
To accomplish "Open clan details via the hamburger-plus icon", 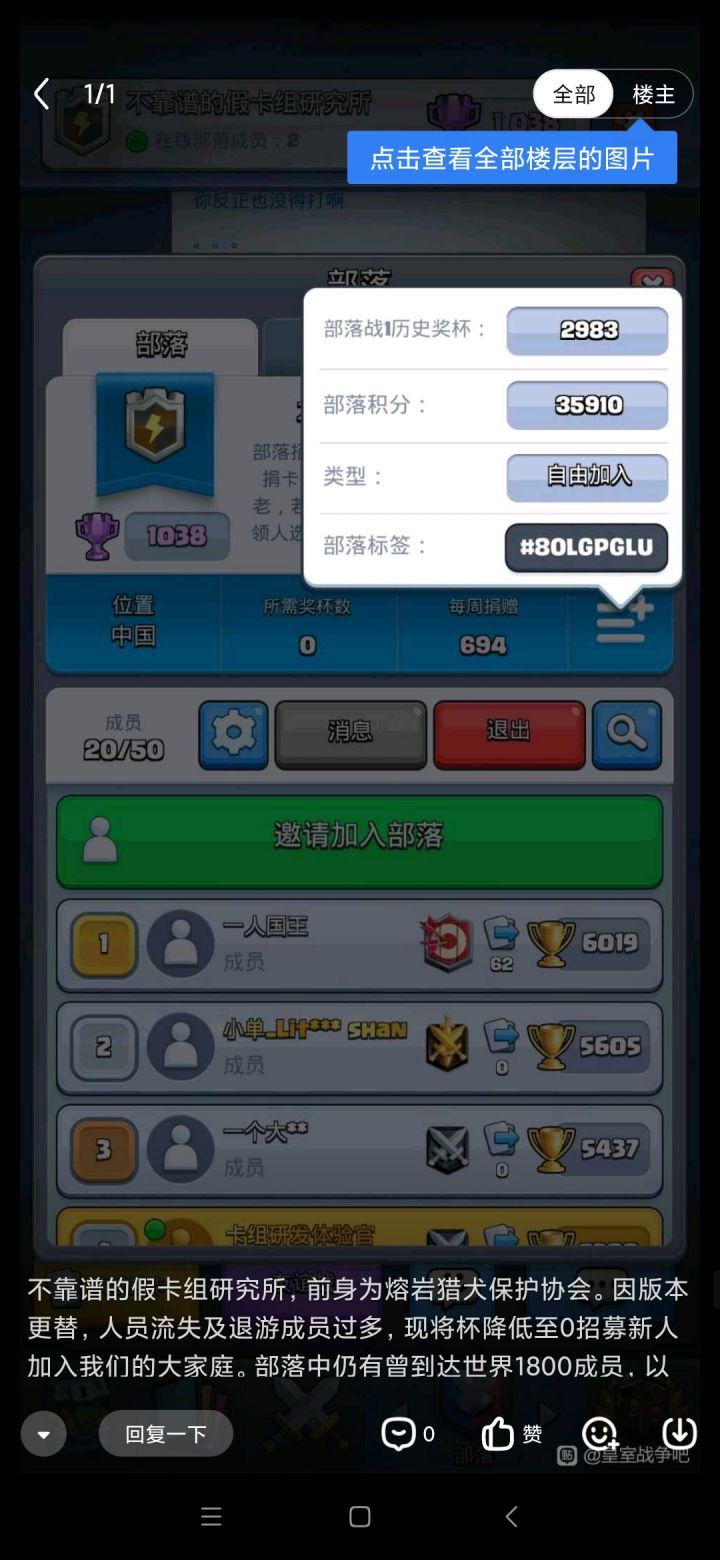I will pos(622,622).
